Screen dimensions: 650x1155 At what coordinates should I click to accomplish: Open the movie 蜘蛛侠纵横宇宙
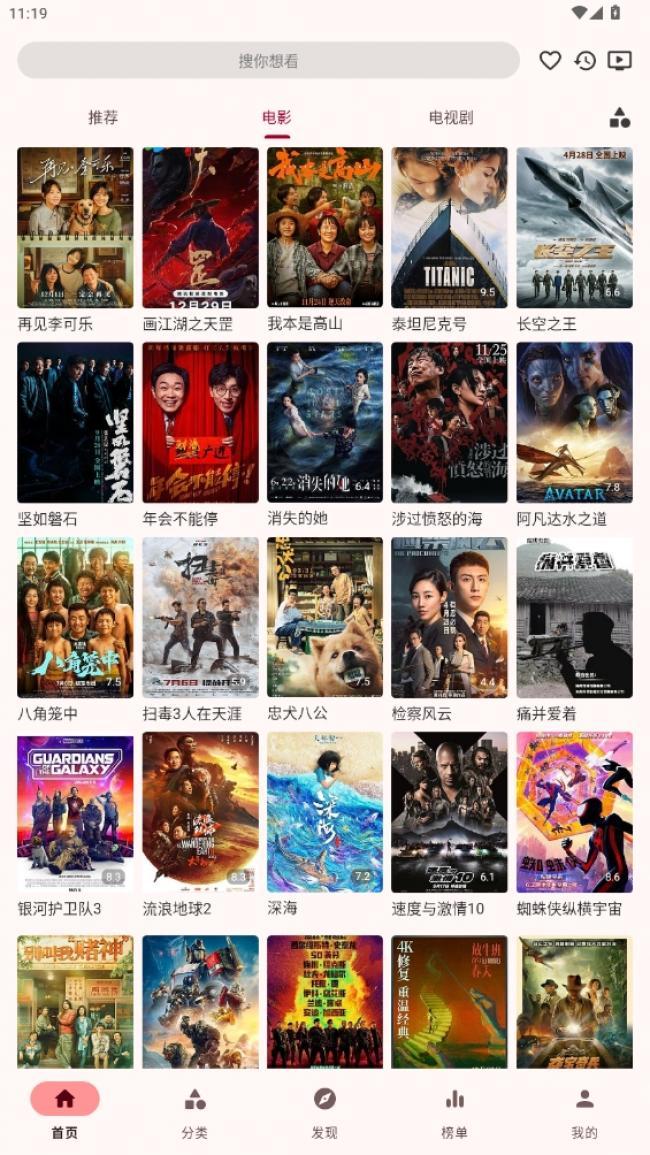574,812
